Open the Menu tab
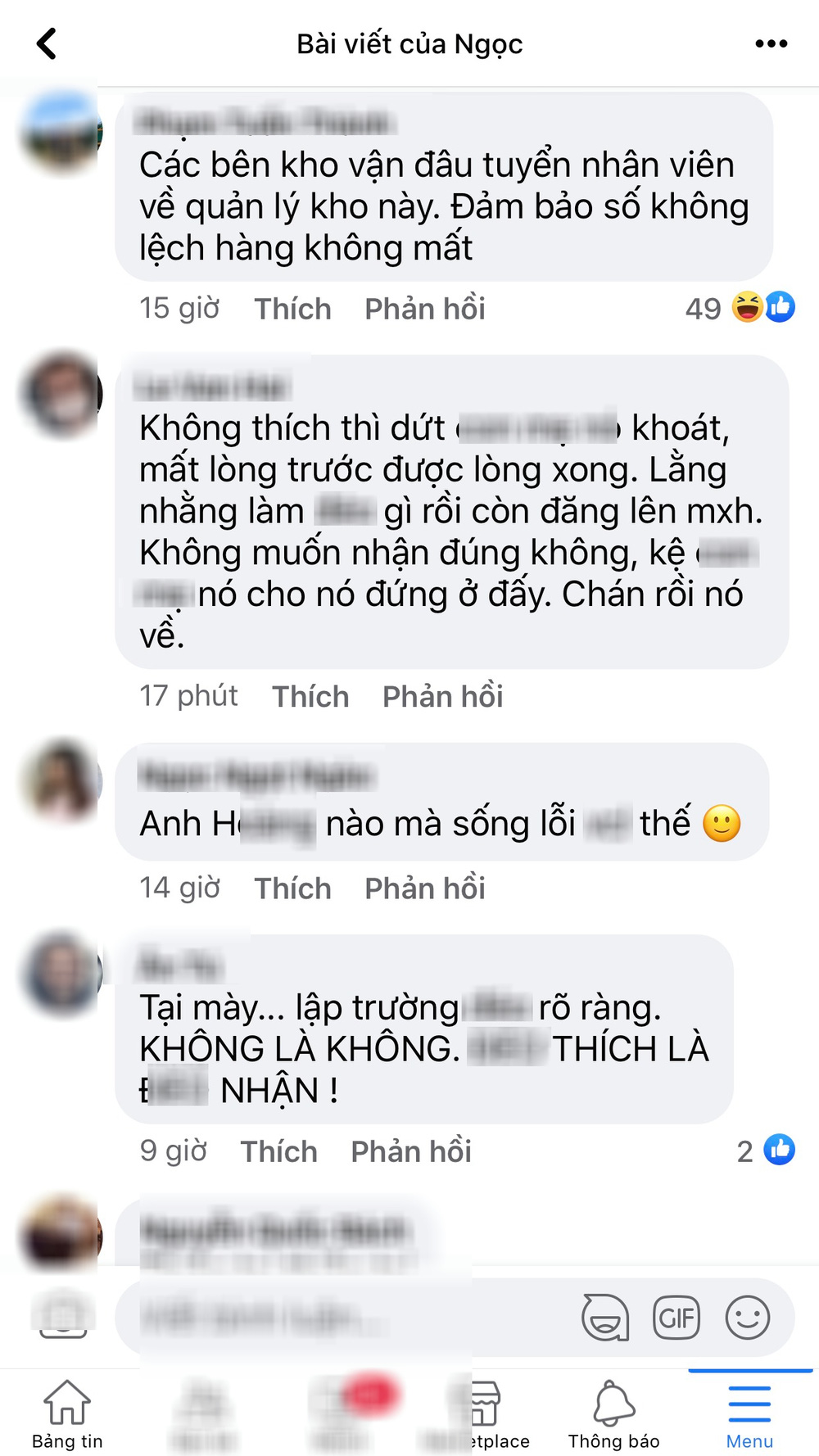Viewport: 819px width, 1456px height. (749, 1413)
